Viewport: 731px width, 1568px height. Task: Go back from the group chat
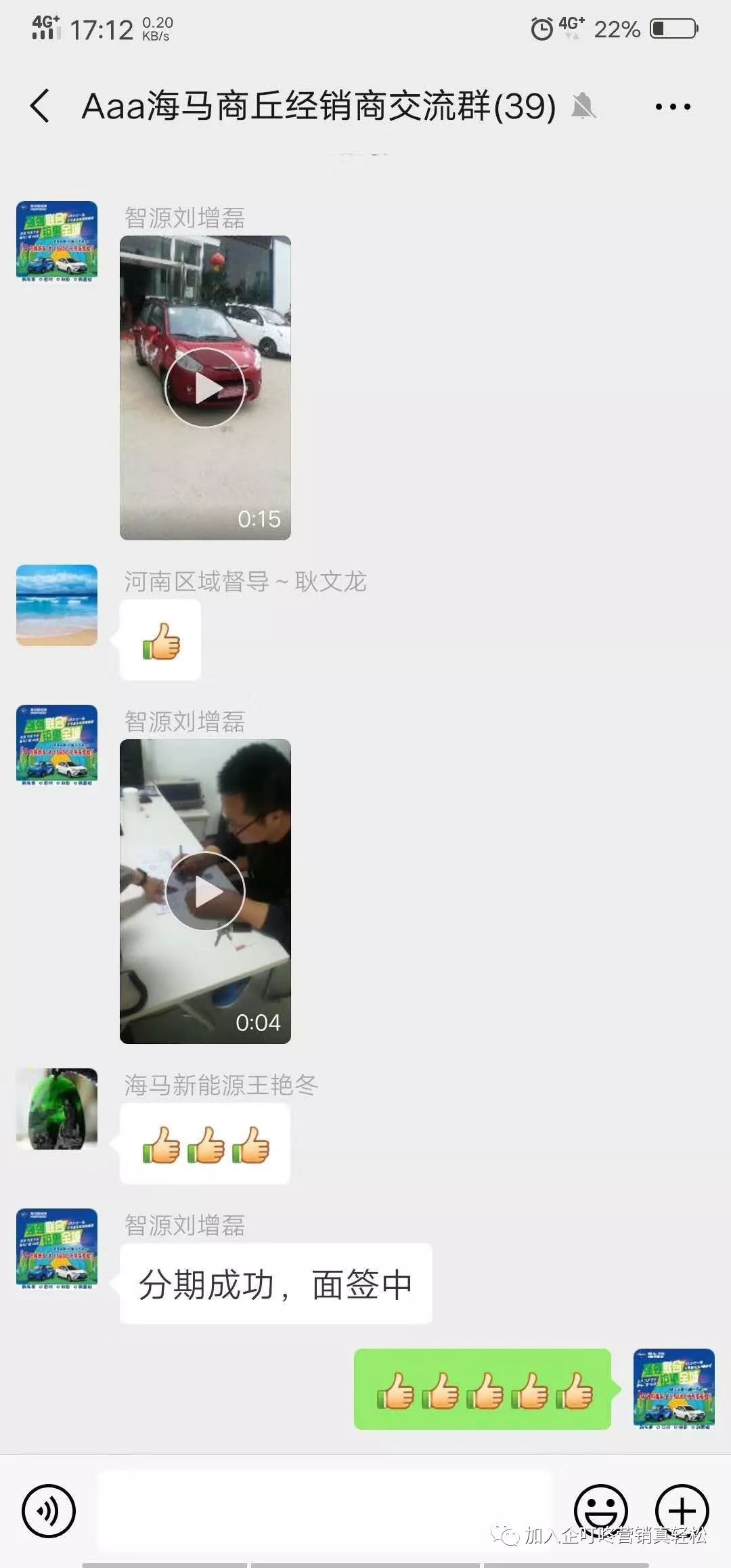point(41,106)
